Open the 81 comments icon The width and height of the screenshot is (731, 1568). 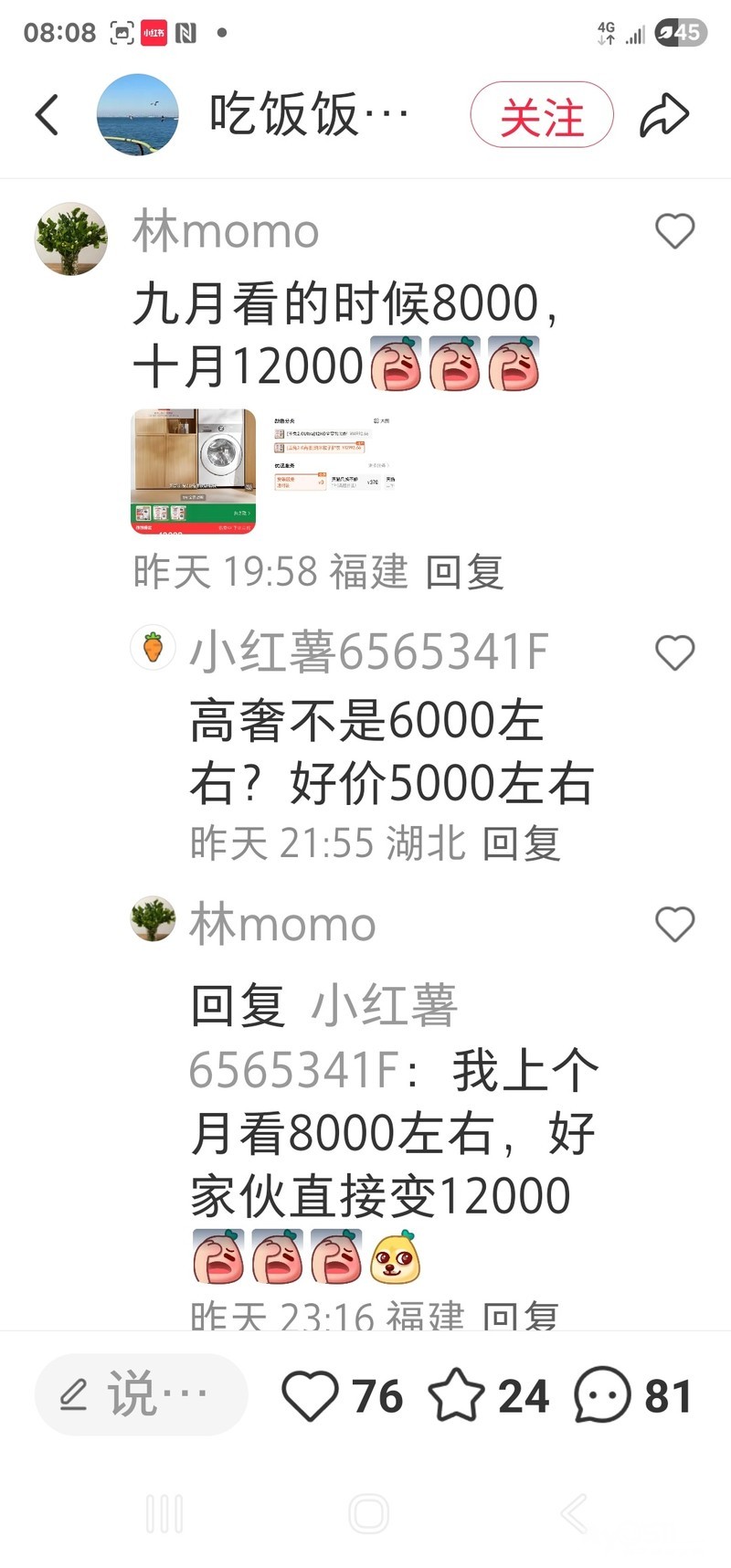pyautogui.click(x=602, y=1396)
